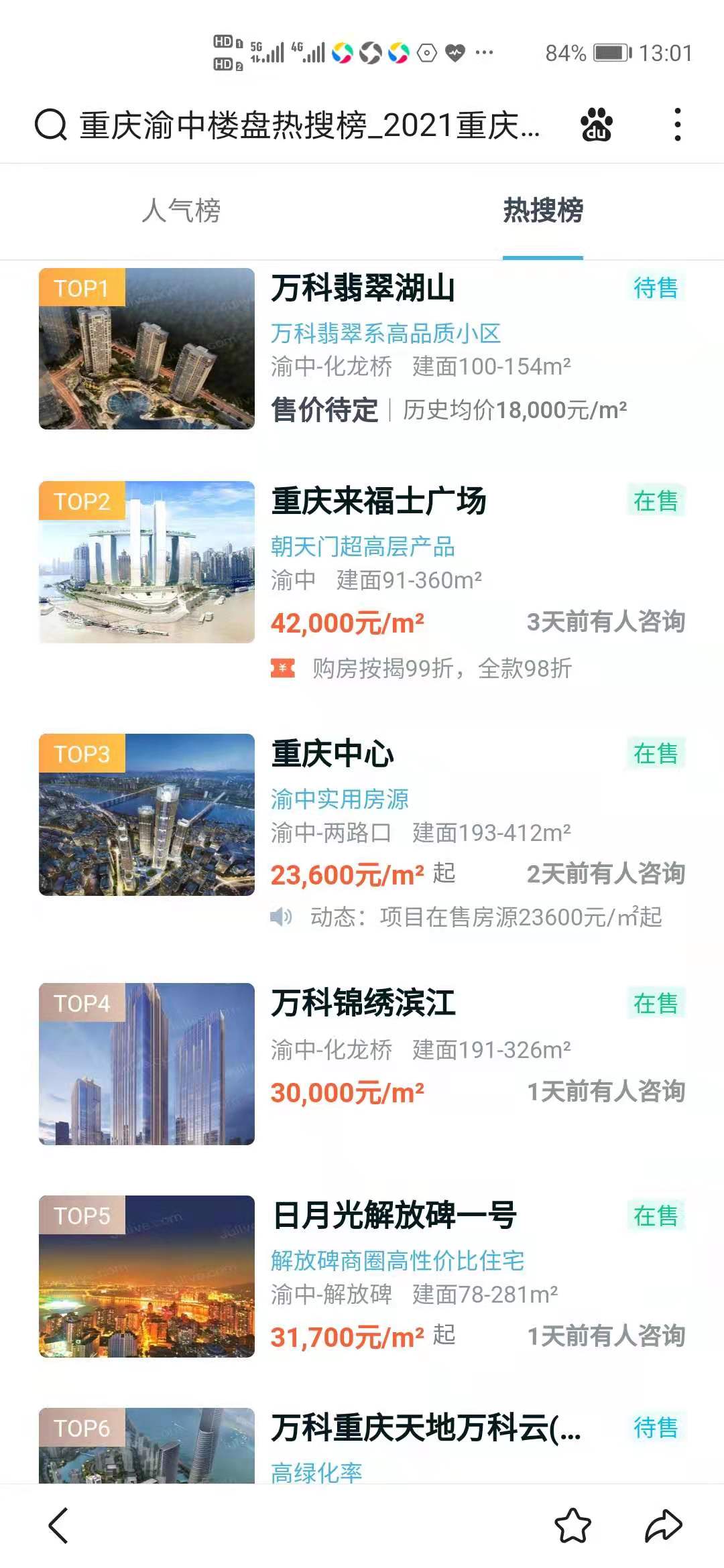Open the three-dot overflow menu
Viewport: 724px width, 1568px height.
pyautogui.click(x=678, y=125)
